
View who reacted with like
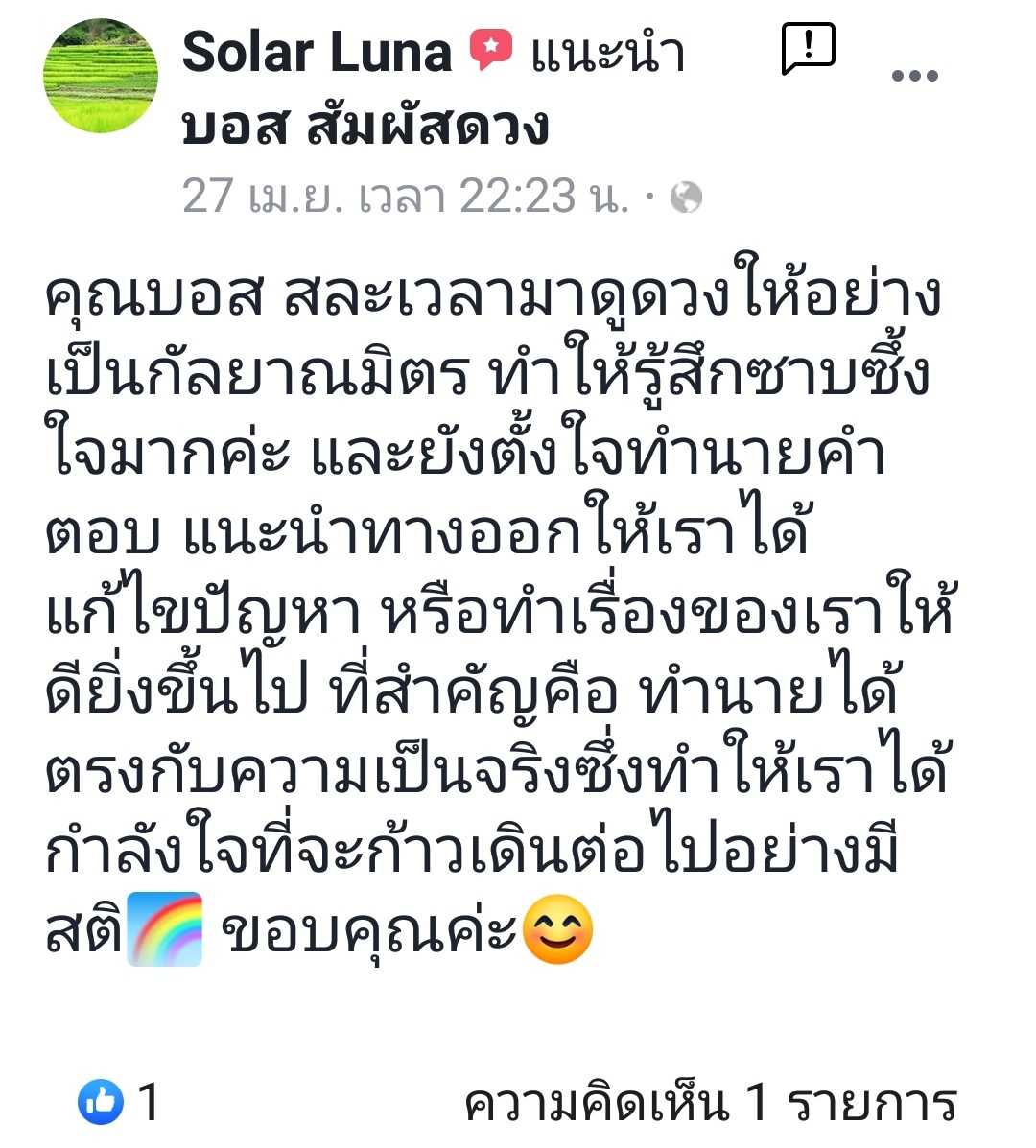[118, 1102]
